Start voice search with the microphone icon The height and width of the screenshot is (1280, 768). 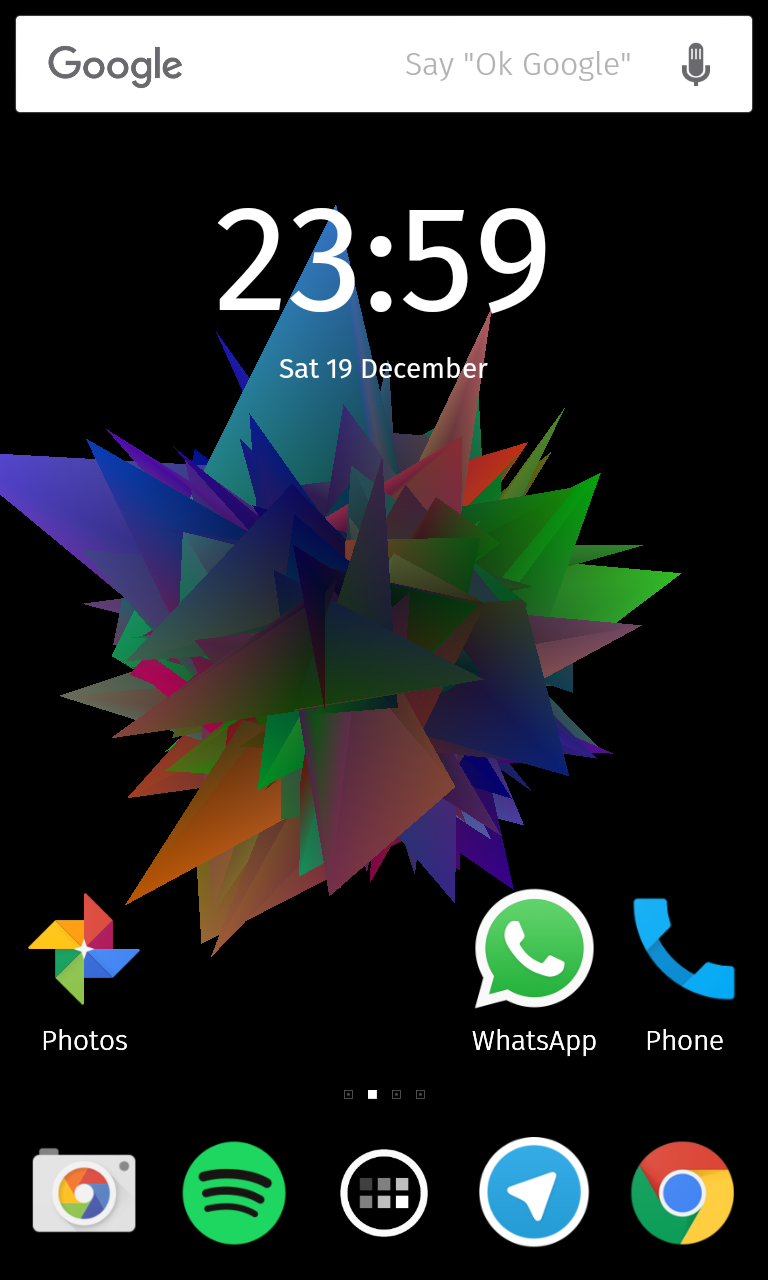point(696,65)
